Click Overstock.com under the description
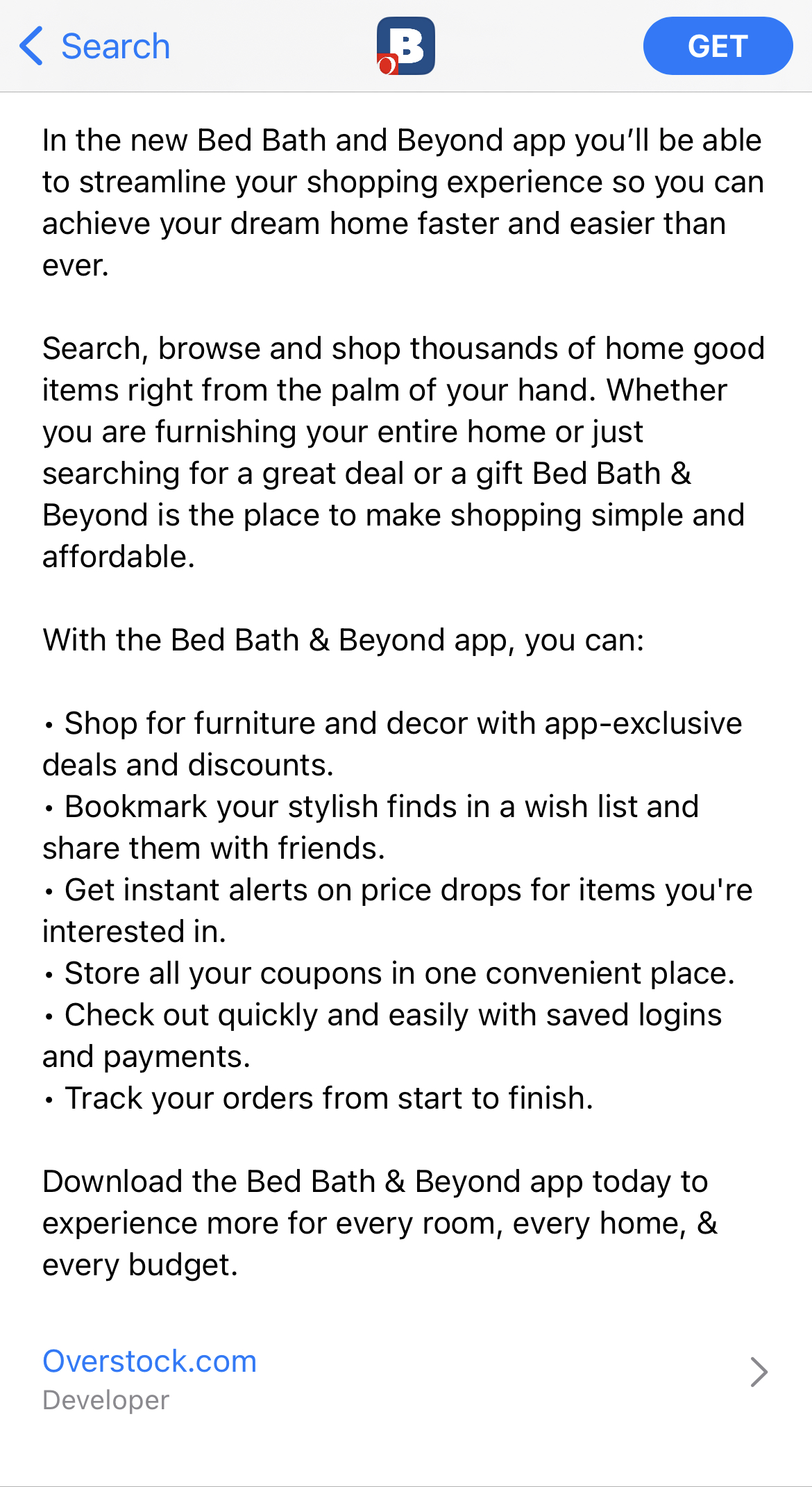The height and width of the screenshot is (1487, 812). pyautogui.click(x=150, y=1360)
